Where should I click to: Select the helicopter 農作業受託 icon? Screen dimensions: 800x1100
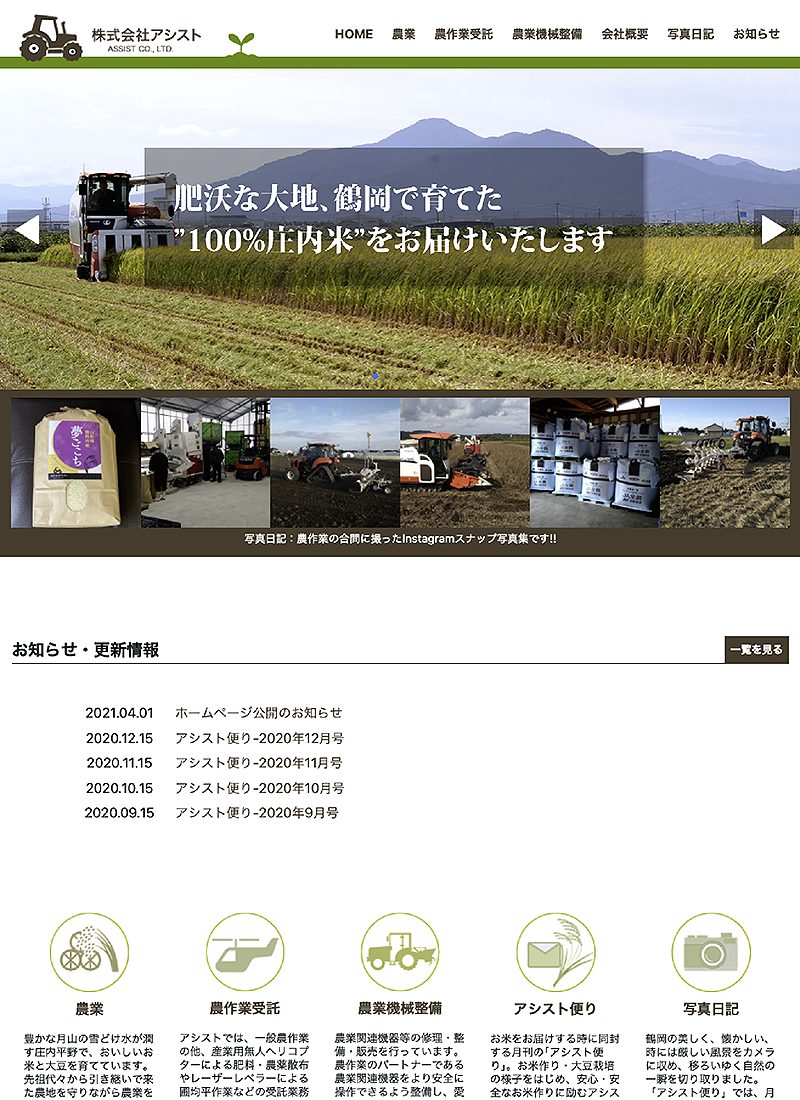click(245, 952)
